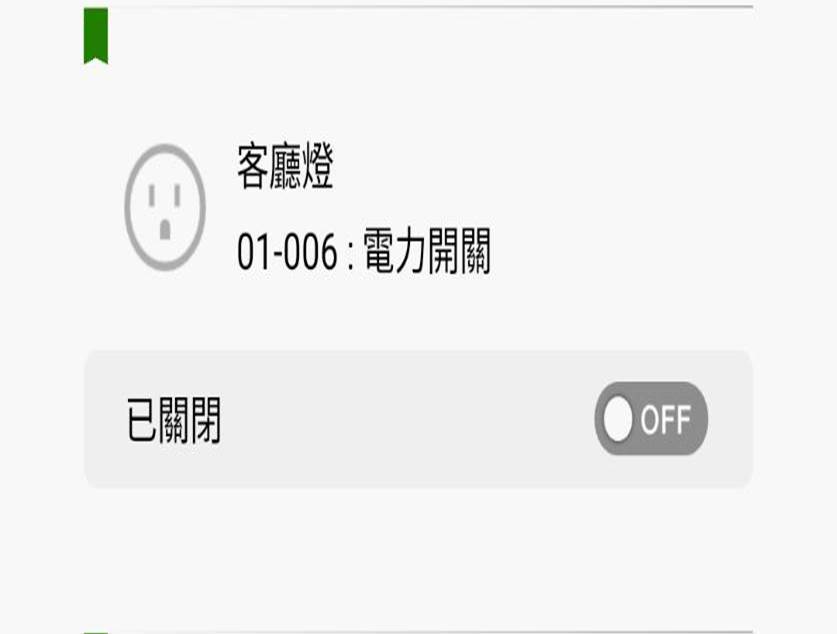The height and width of the screenshot is (634, 837).
Task: Open the 客廳燈 device card
Action: click(363, 208)
